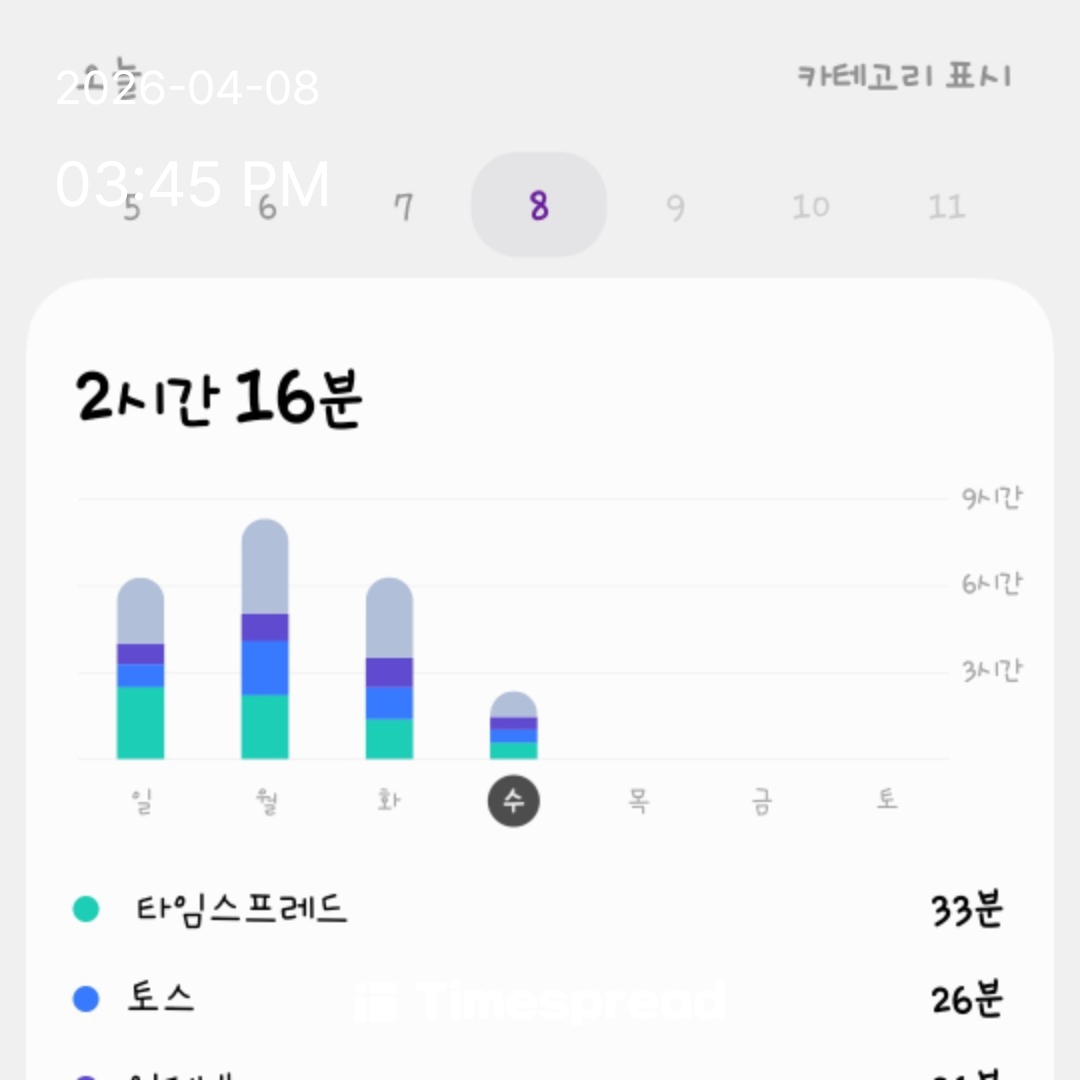Tap the 수 day marker under the chart
Viewport: 1080px width, 1080px height.
[514, 801]
